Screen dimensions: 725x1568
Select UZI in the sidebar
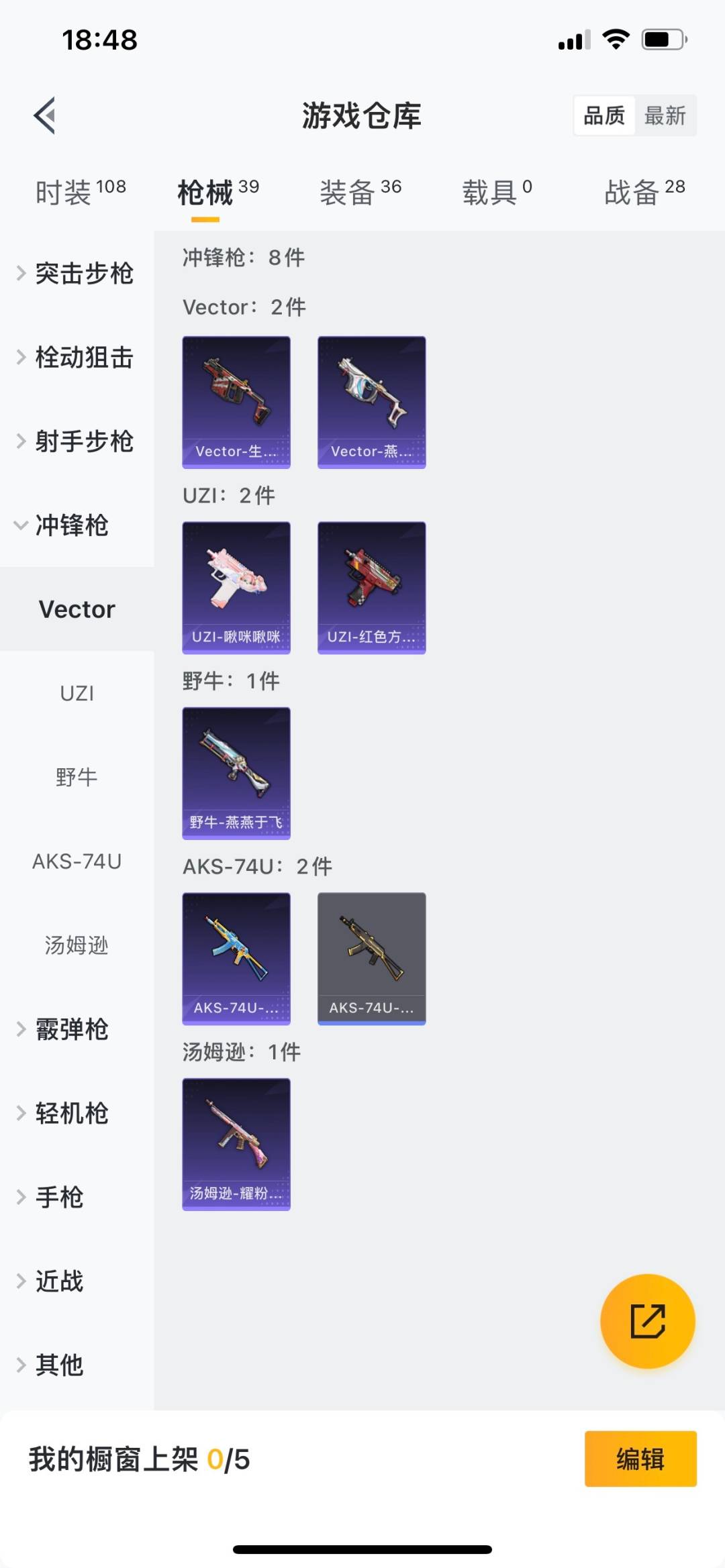[x=77, y=693]
